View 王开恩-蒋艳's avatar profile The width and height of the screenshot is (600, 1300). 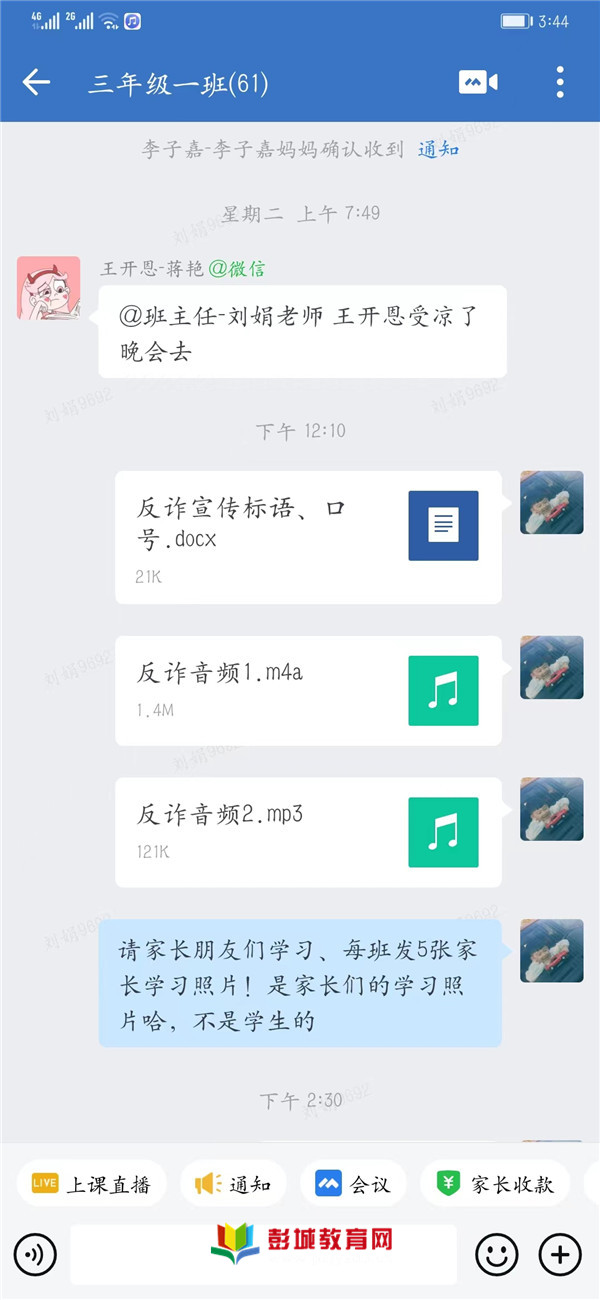[x=48, y=287]
